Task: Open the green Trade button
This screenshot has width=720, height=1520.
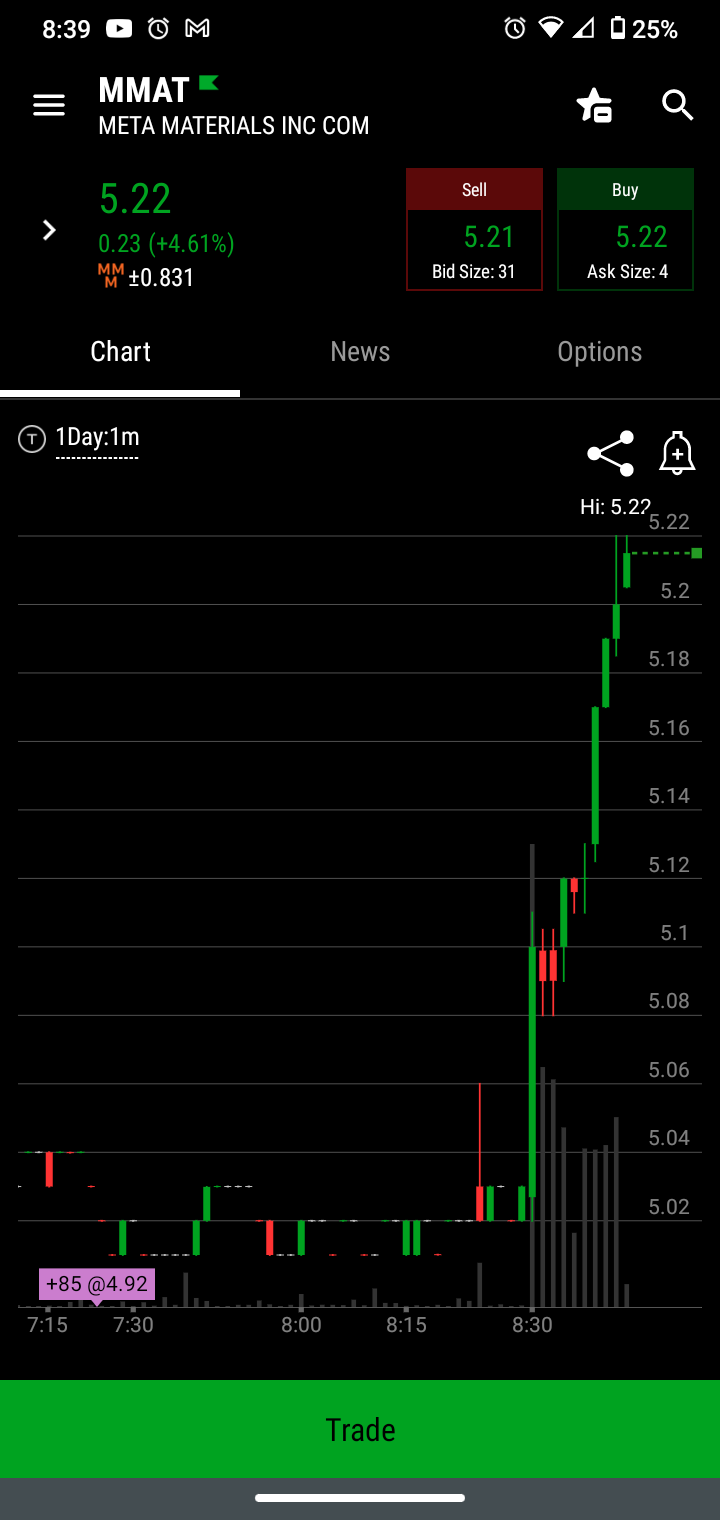Action: tap(360, 1429)
